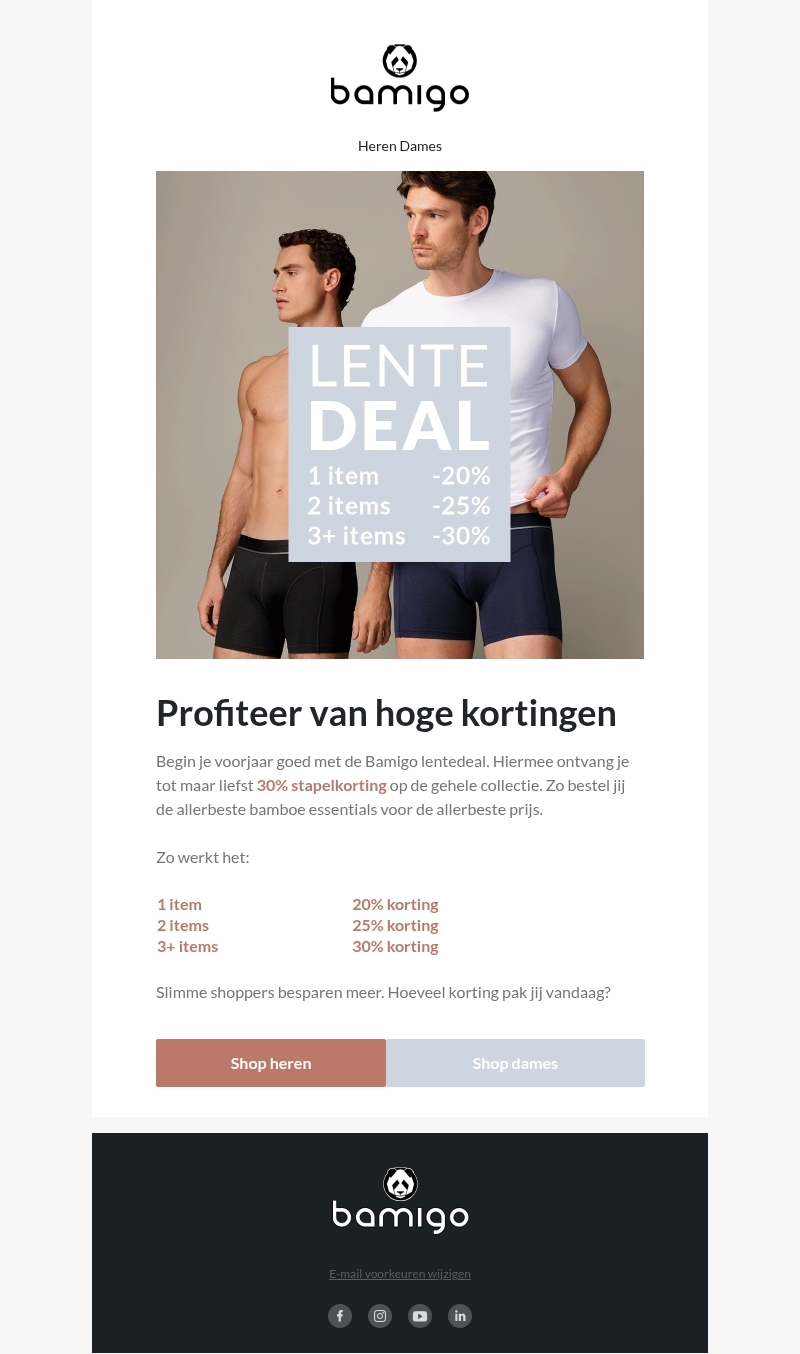The height and width of the screenshot is (1354, 800).
Task: Open the Heren link
Action: click(x=377, y=146)
